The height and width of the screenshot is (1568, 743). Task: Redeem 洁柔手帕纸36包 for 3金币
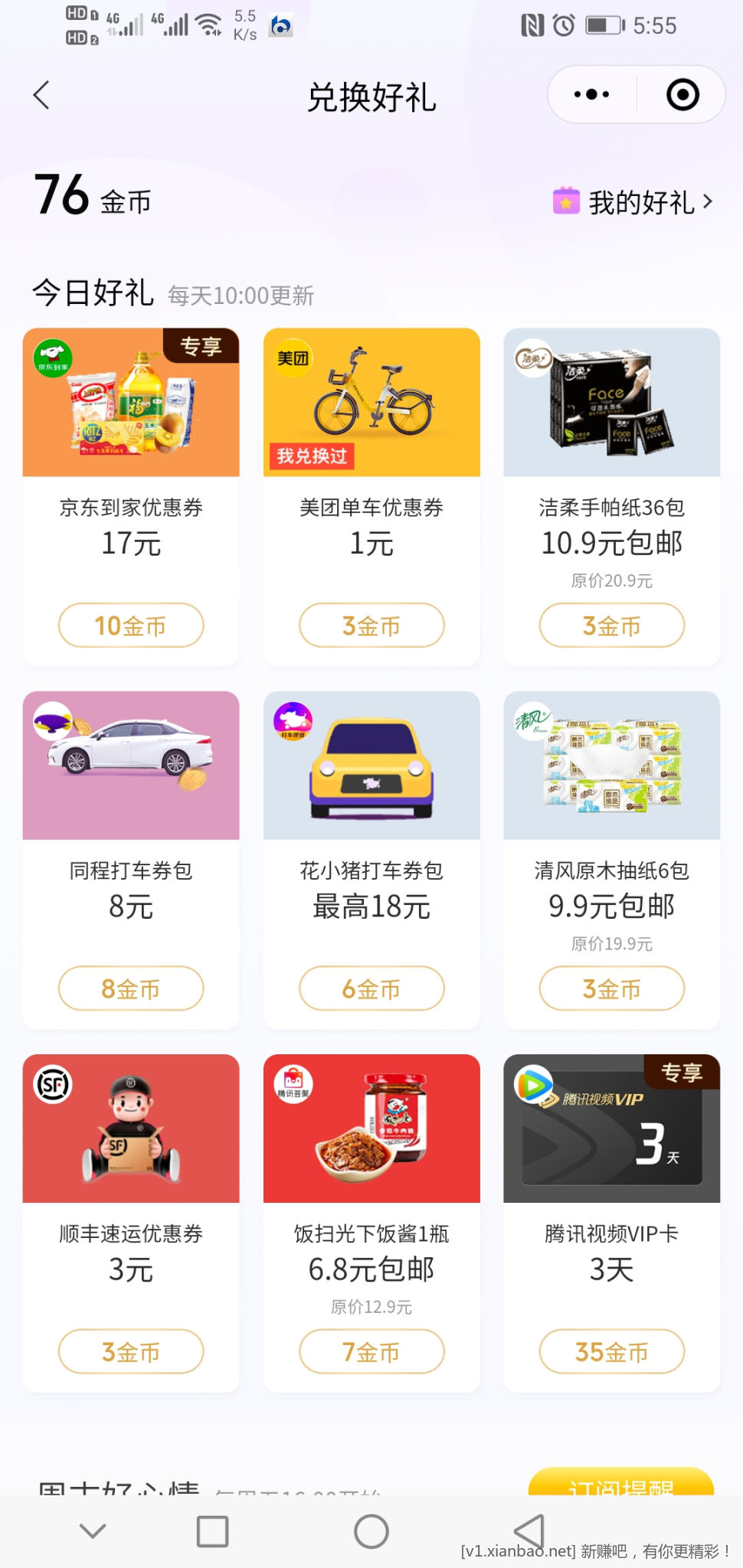point(611,626)
